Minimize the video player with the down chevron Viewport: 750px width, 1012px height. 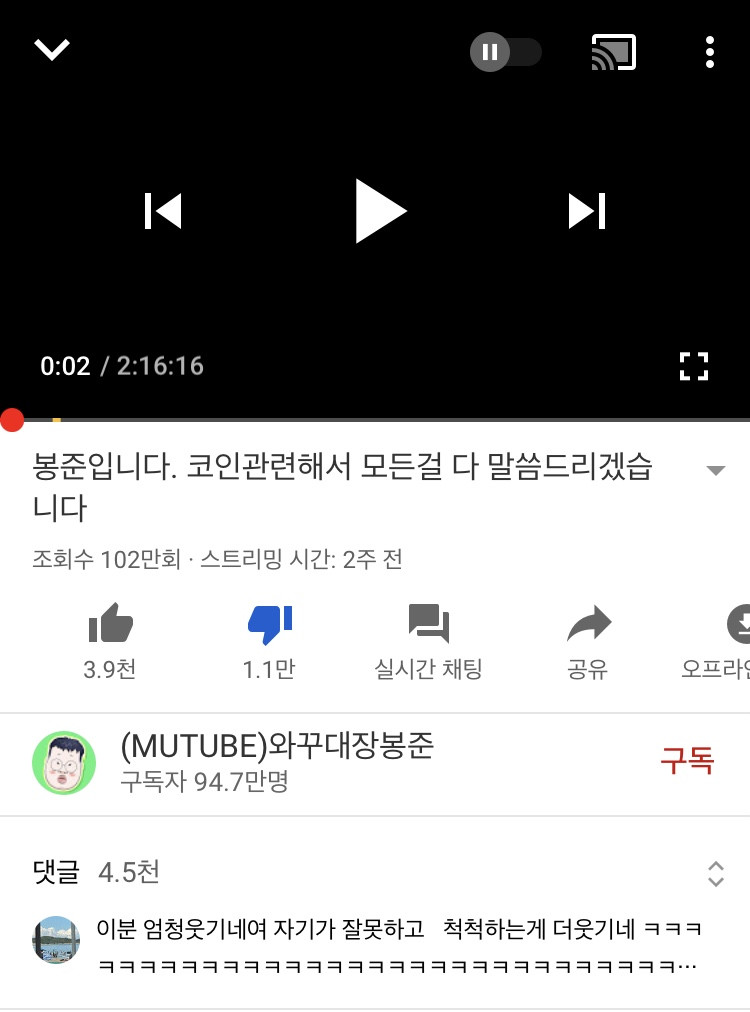tap(52, 50)
